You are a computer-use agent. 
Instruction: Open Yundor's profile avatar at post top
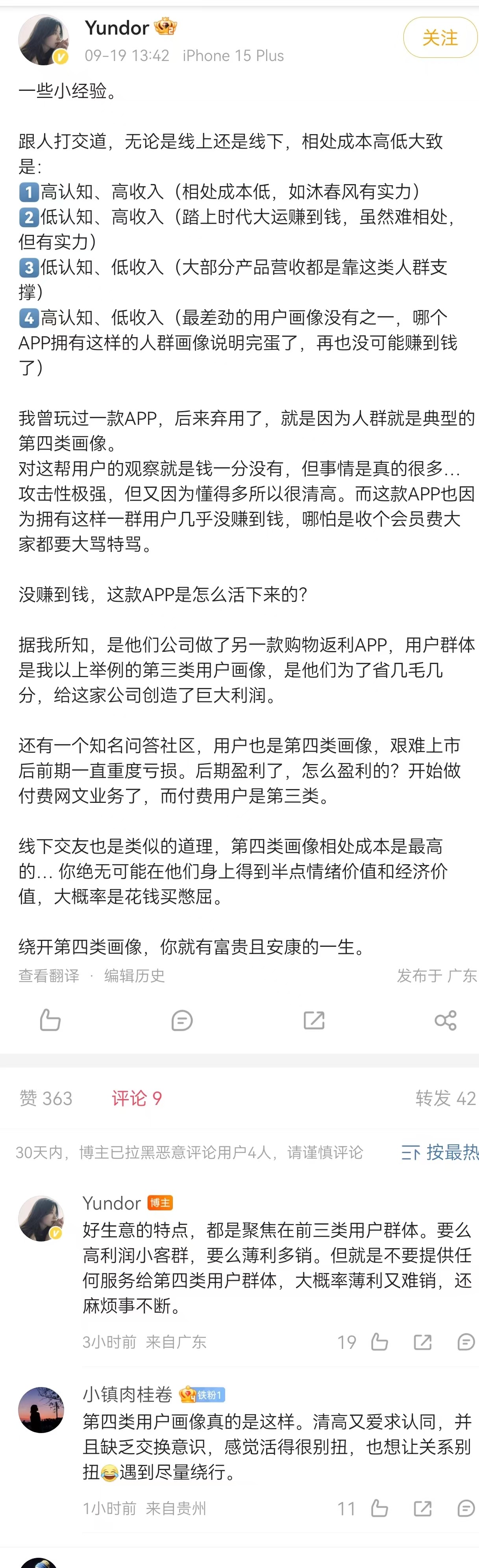click(43, 40)
